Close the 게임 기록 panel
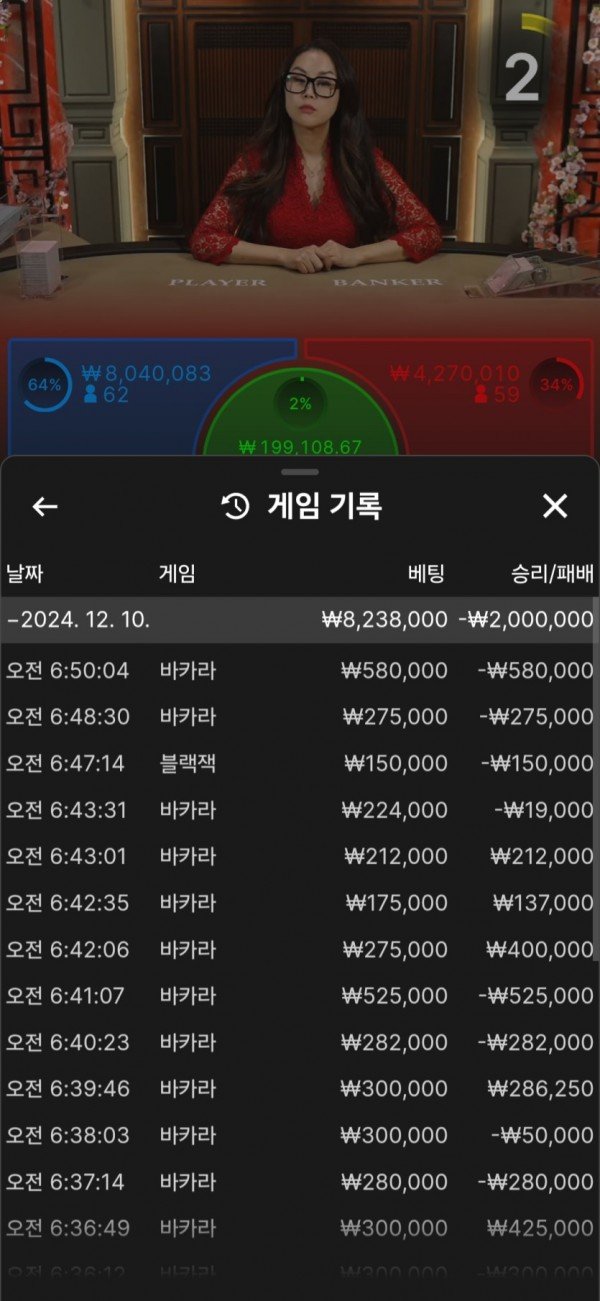The width and height of the screenshot is (600, 1301). click(555, 507)
